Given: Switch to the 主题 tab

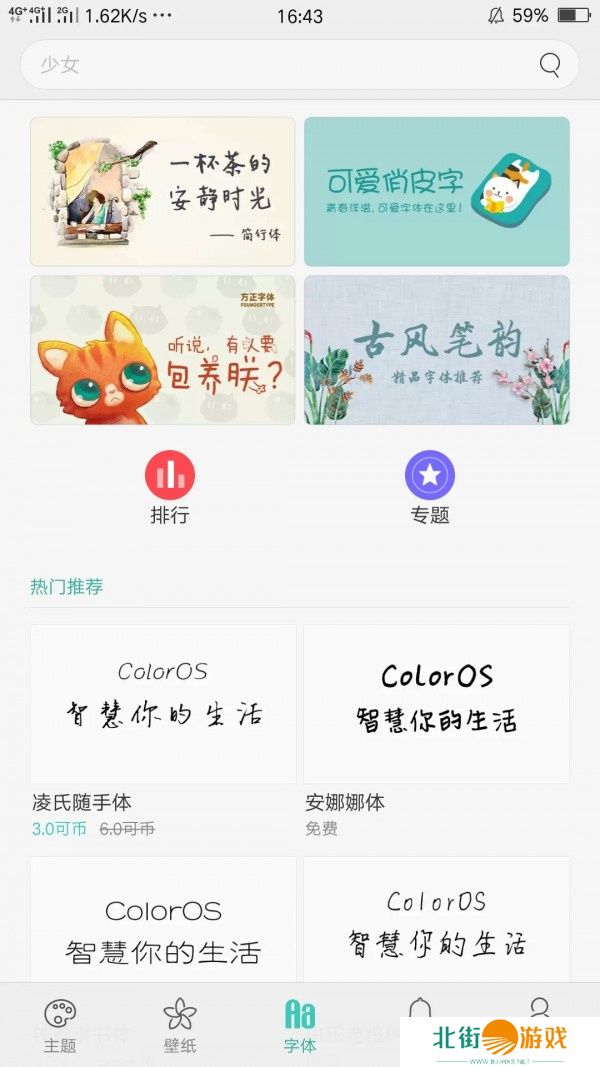Looking at the screenshot, I should pos(60,1025).
